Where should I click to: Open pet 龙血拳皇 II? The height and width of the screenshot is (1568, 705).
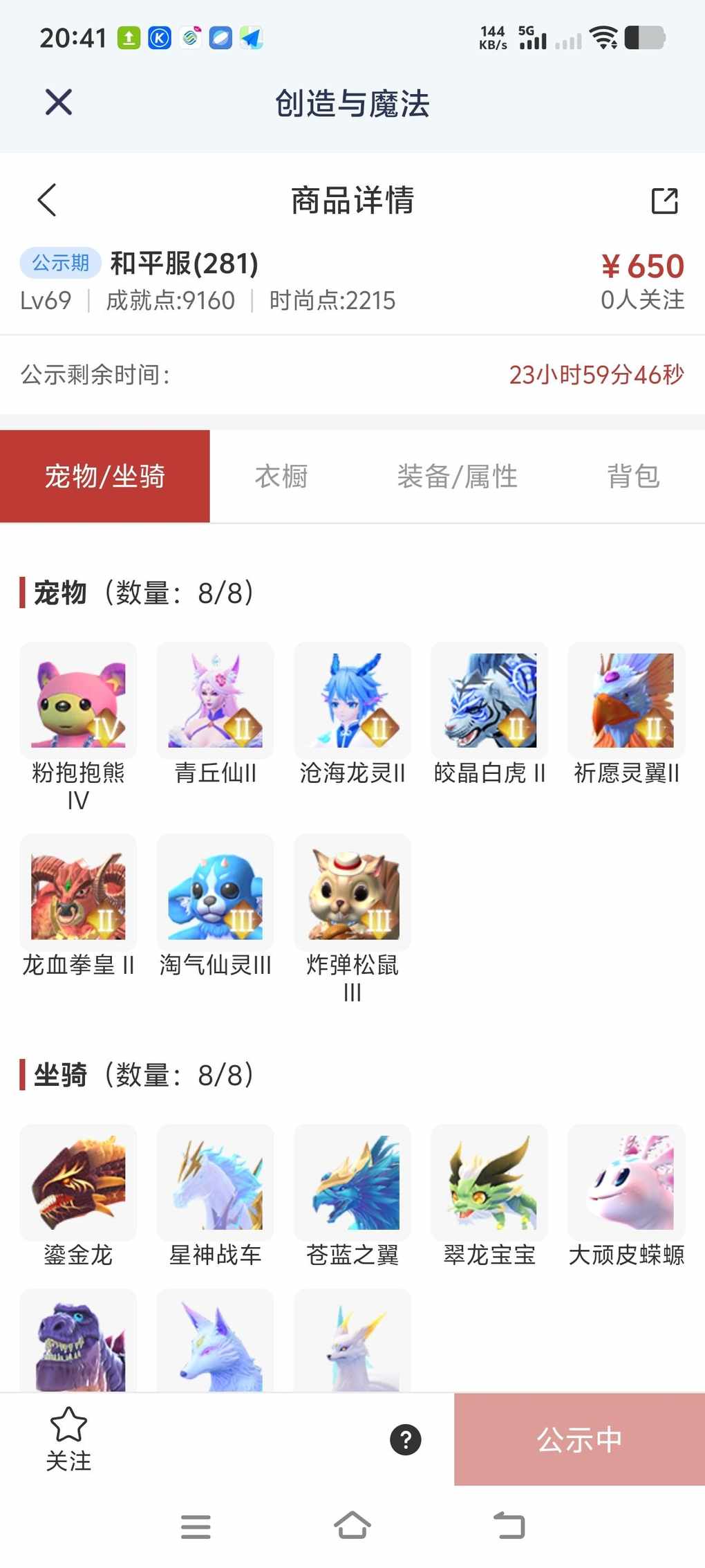click(x=78, y=892)
